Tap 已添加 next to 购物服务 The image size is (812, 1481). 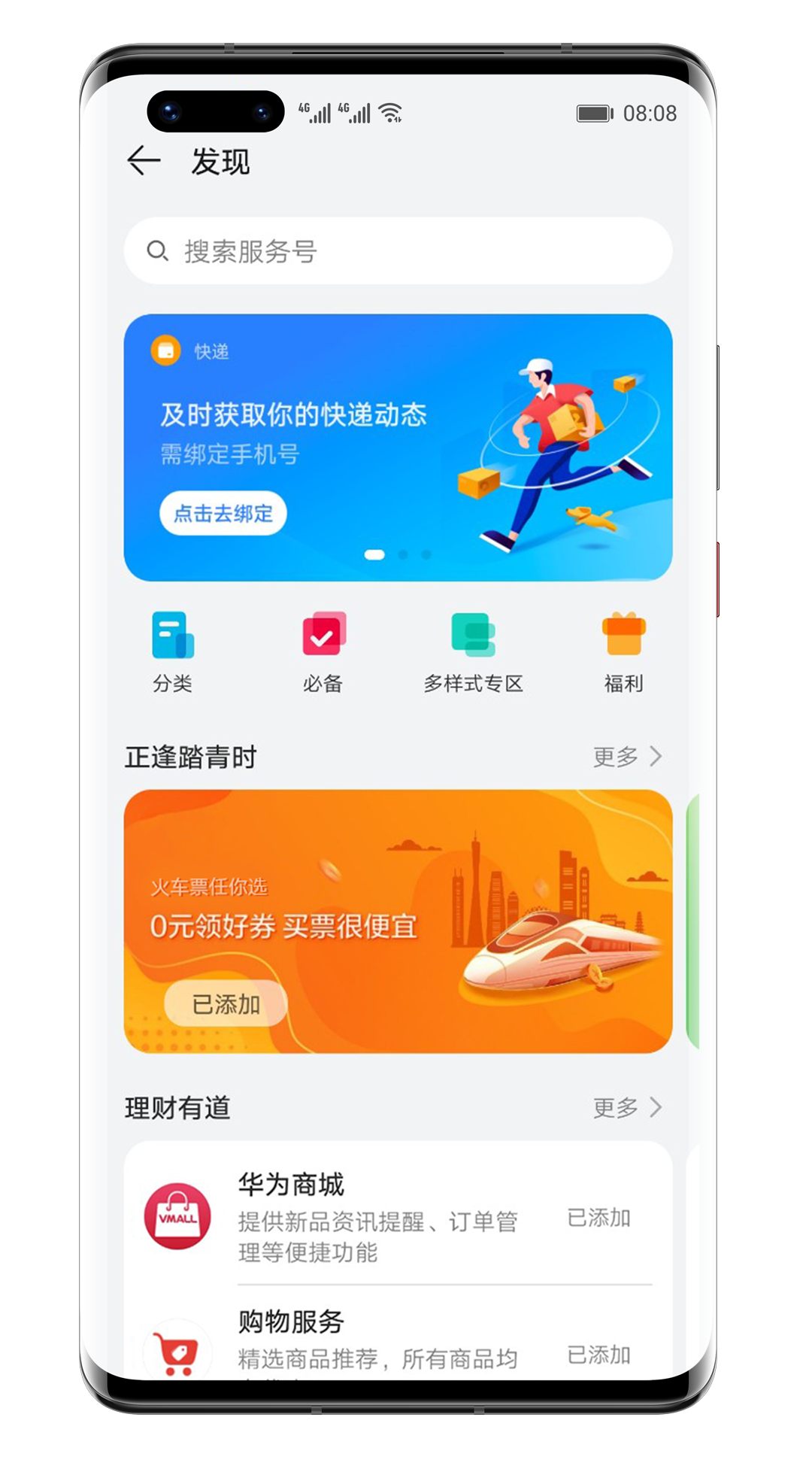pos(598,1355)
